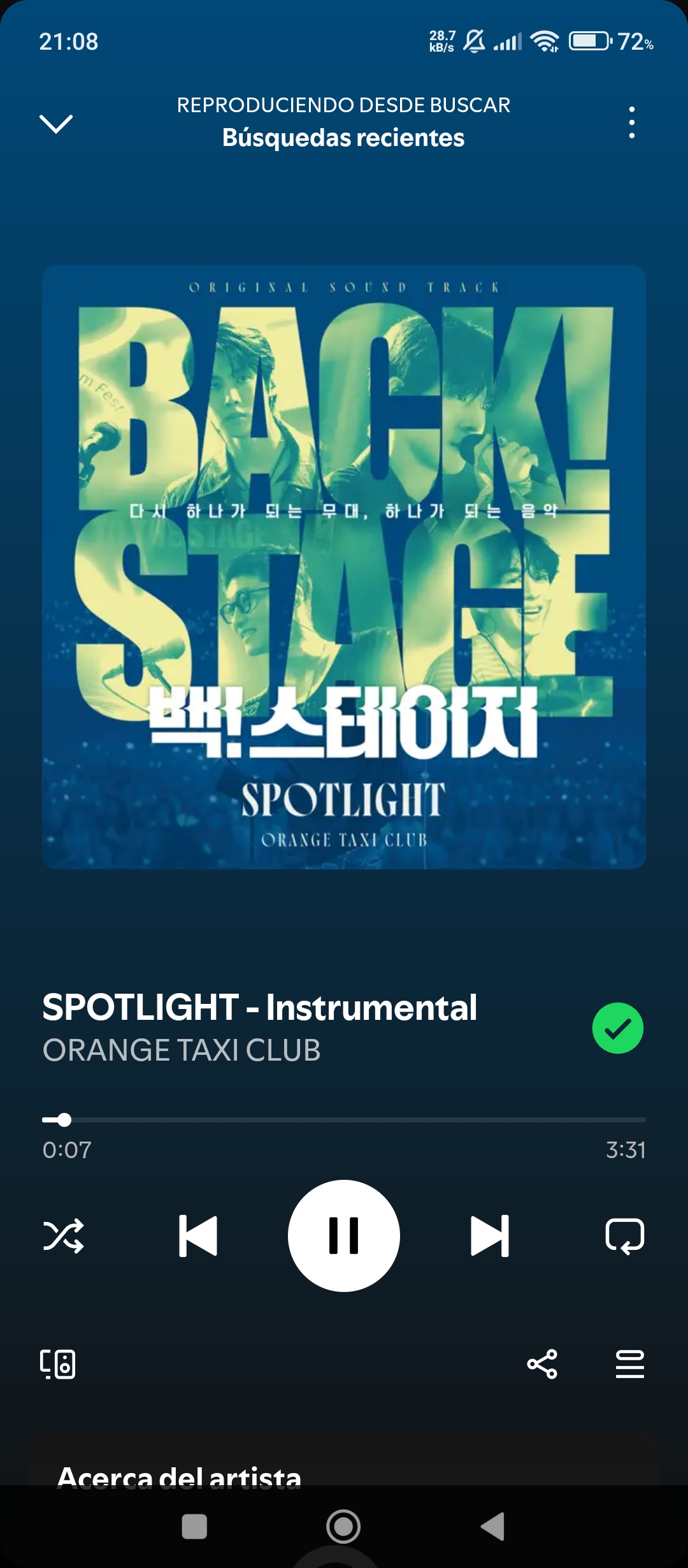Toggle shuffle mode
The image size is (688, 1568).
click(63, 1236)
